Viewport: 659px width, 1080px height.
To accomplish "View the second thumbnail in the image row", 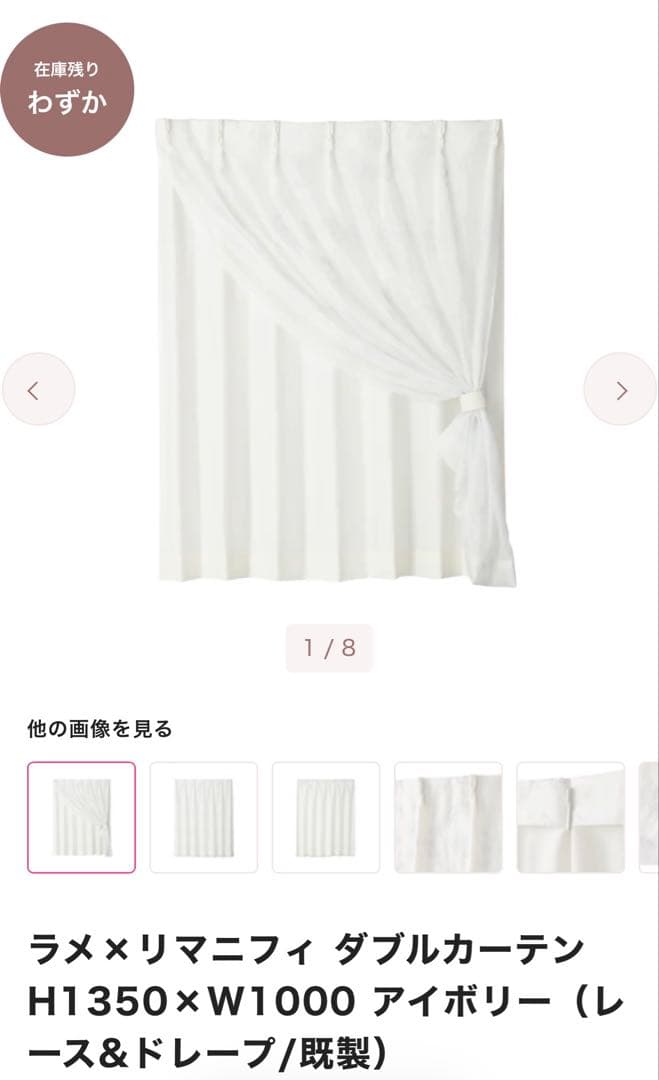I will point(204,817).
